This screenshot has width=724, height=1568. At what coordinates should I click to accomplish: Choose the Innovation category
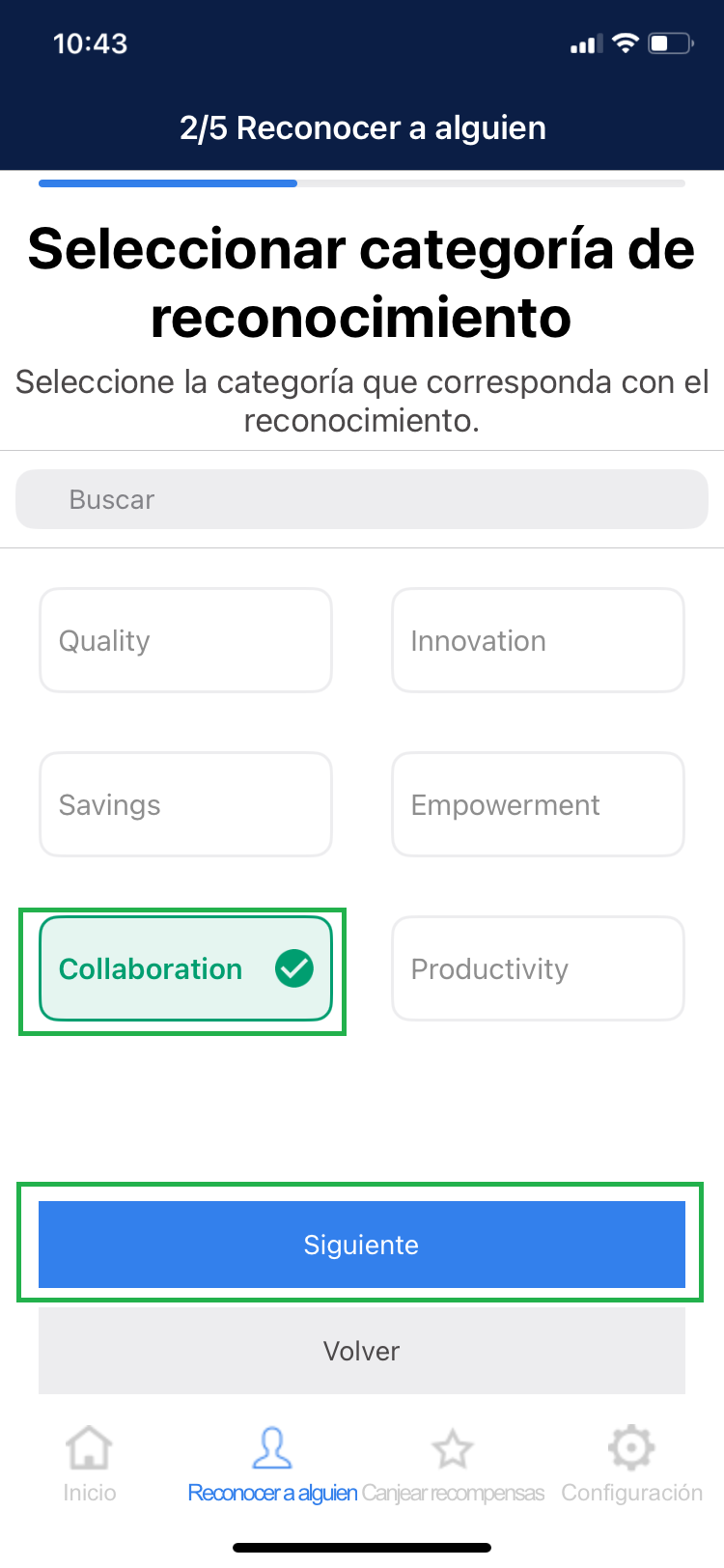(x=538, y=640)
